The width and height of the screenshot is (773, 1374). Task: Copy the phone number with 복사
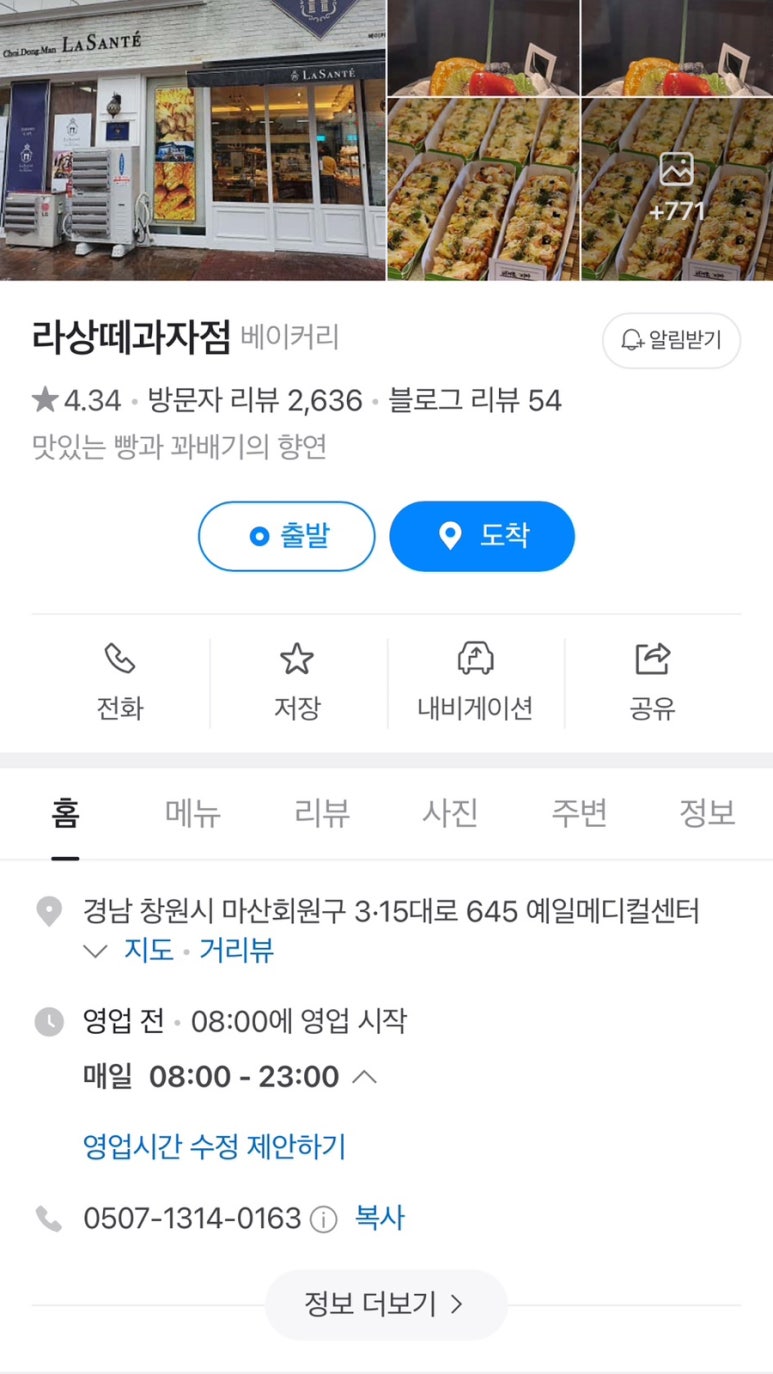(x=380, y=1218)
